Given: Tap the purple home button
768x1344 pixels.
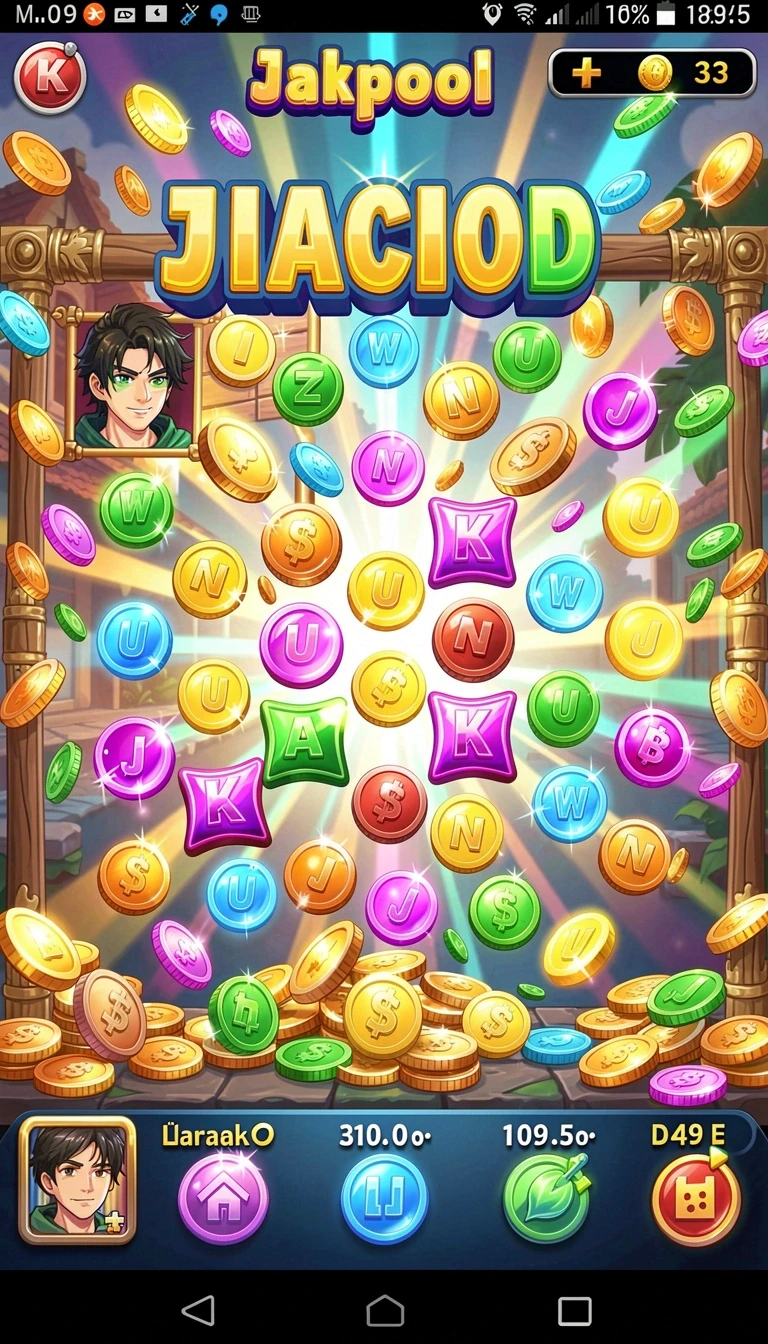Looking at the screenshot, I should pyautogui.click(x=222, y=1197).
